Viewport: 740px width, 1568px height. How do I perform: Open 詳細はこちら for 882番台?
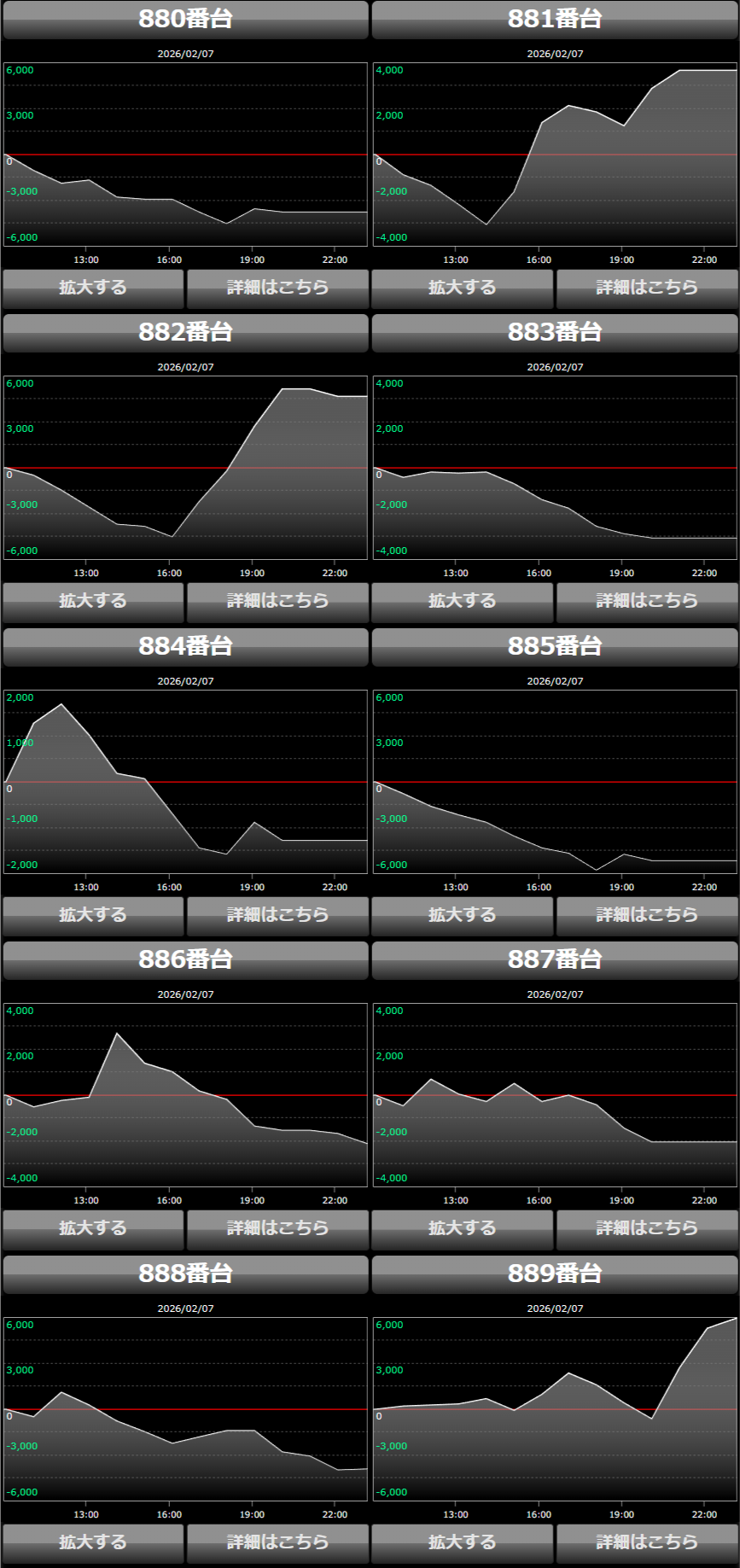coord(277,601)
